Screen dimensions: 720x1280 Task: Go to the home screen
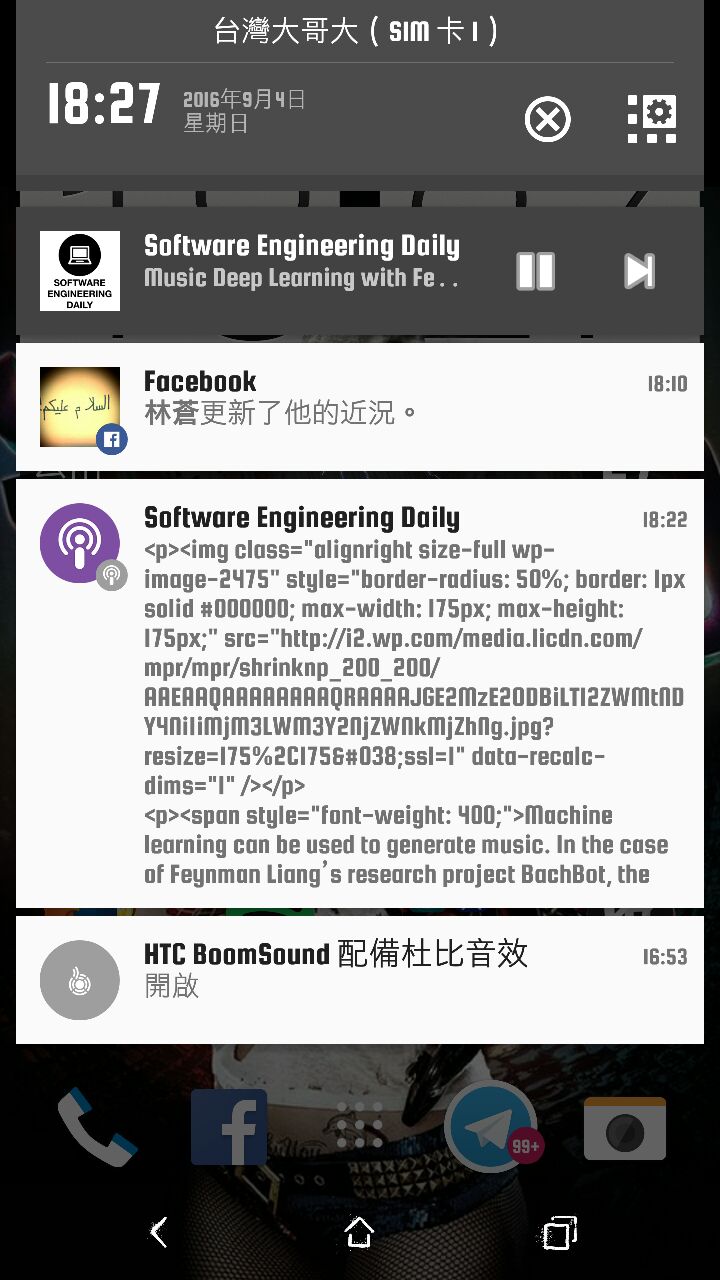point(359,1232)
